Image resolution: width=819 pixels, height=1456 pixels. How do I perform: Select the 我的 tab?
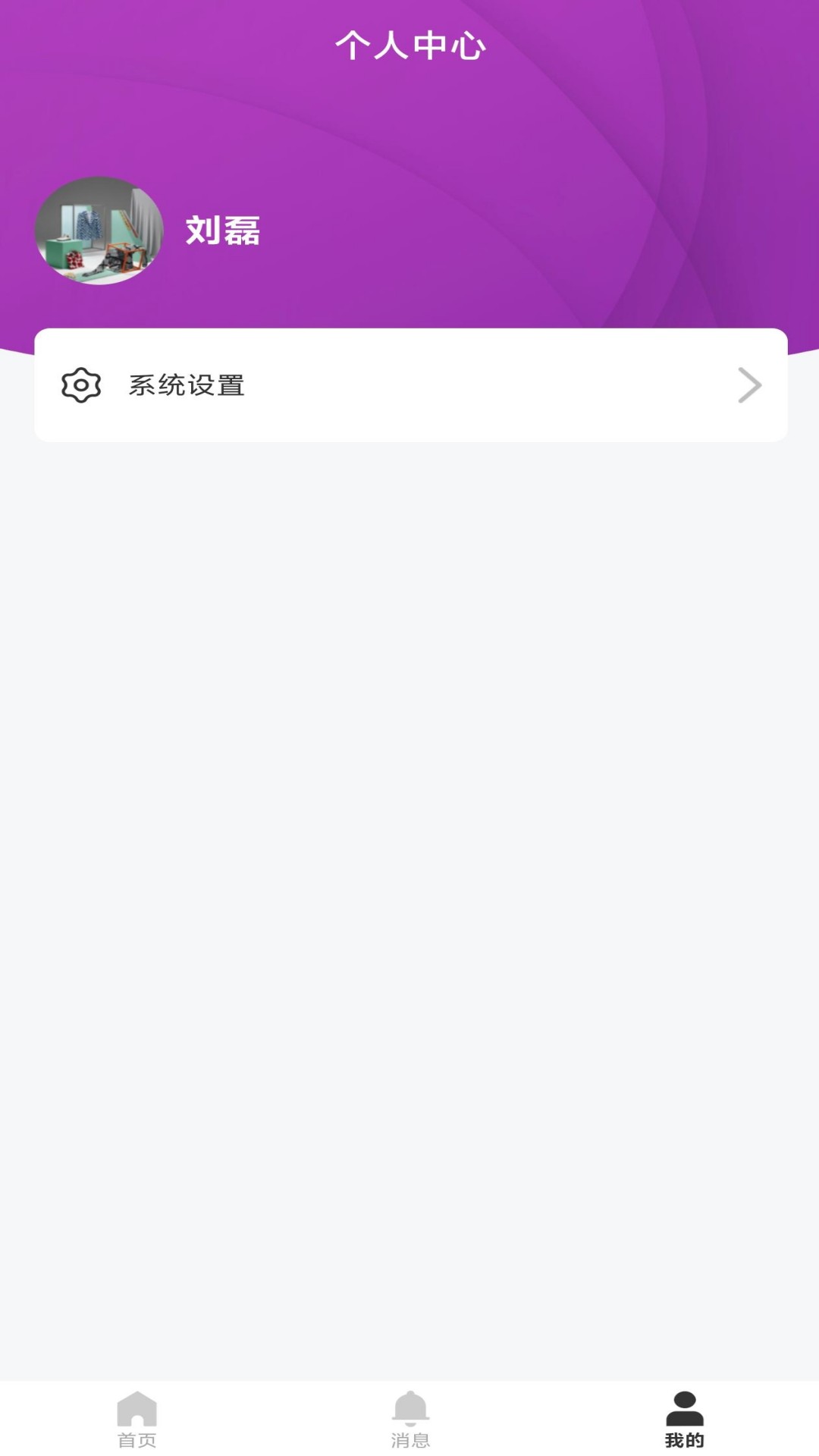pos(684,1419)
